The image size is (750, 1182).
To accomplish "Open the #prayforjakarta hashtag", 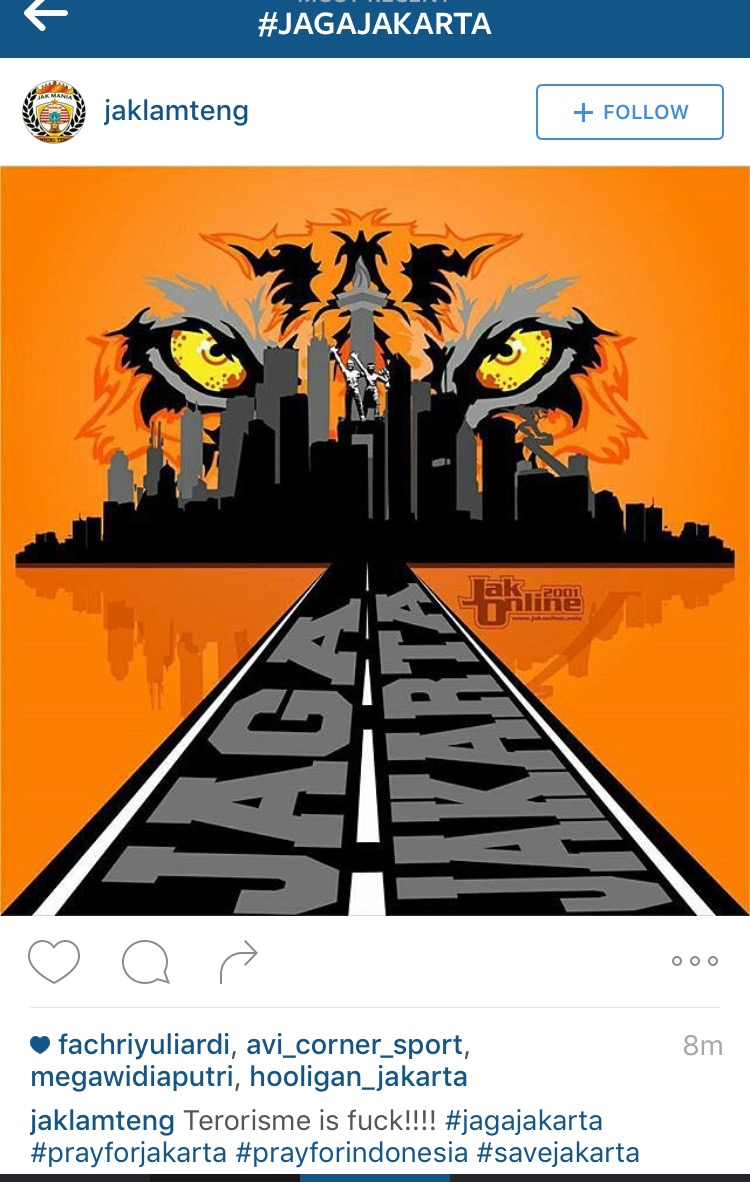I will [129, 1152].
